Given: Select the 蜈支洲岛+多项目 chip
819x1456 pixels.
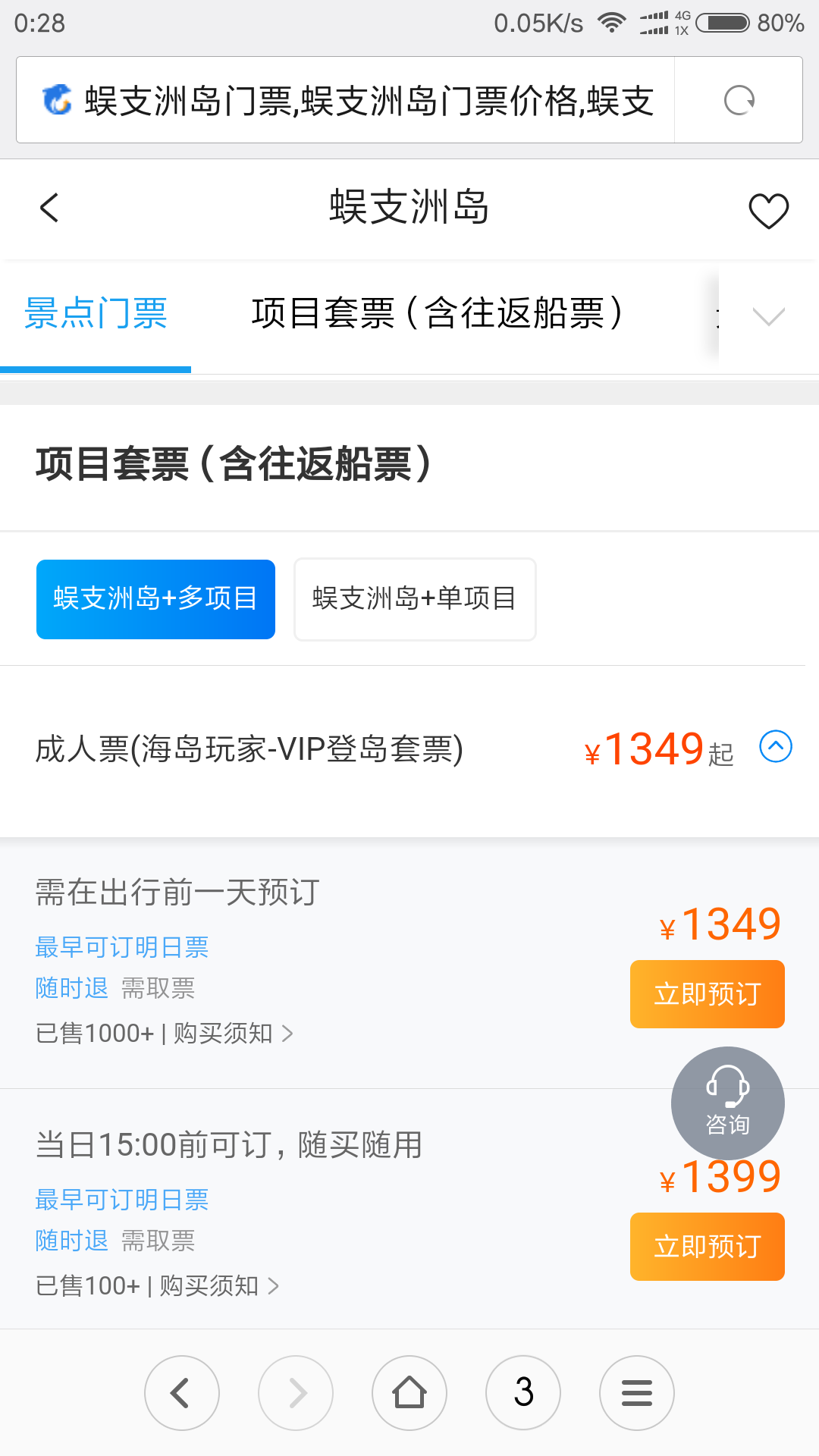Looking at the screenshot, I should click(155, 599).
